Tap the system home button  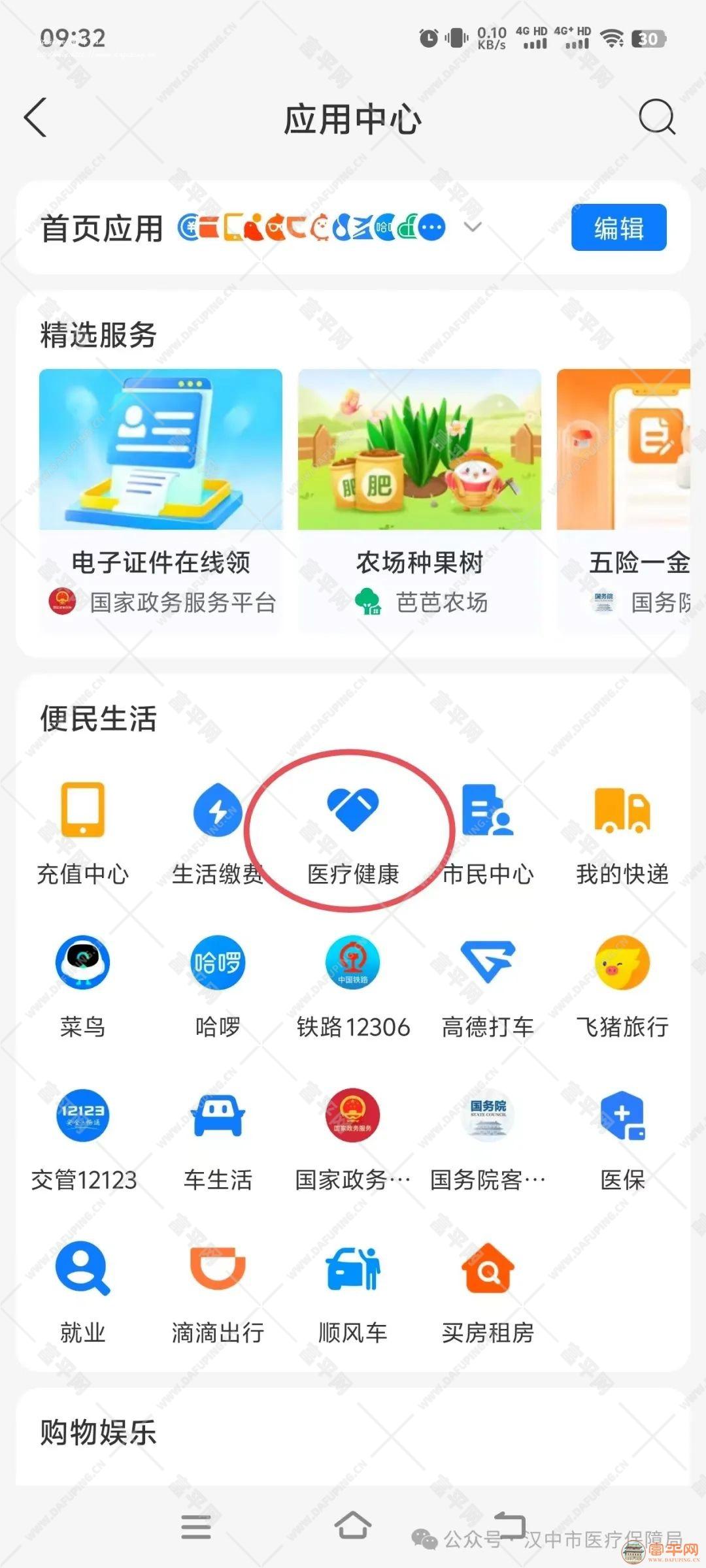[x=353, y=1526]
